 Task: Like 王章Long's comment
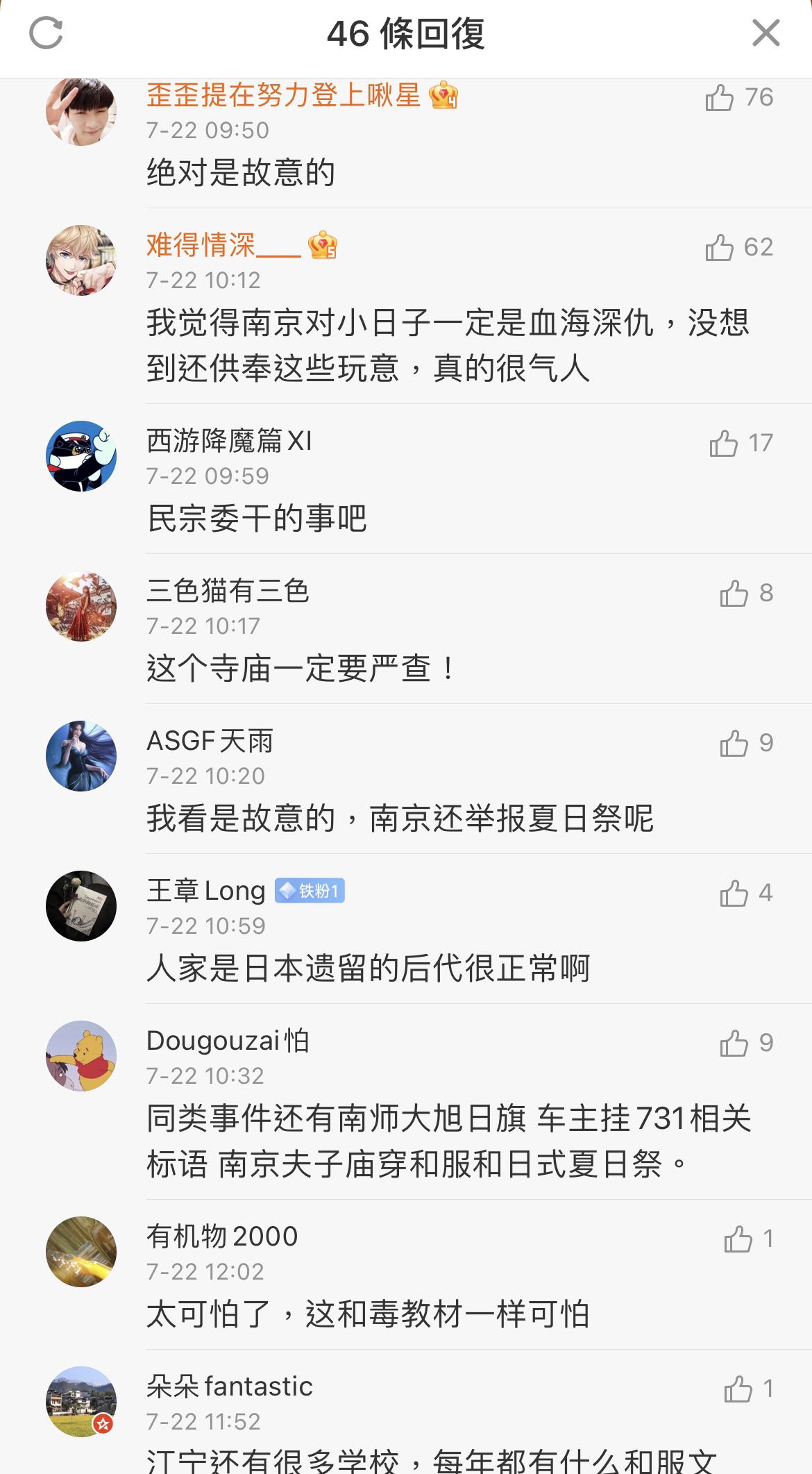pyautogui.click(x=734, y=894)
